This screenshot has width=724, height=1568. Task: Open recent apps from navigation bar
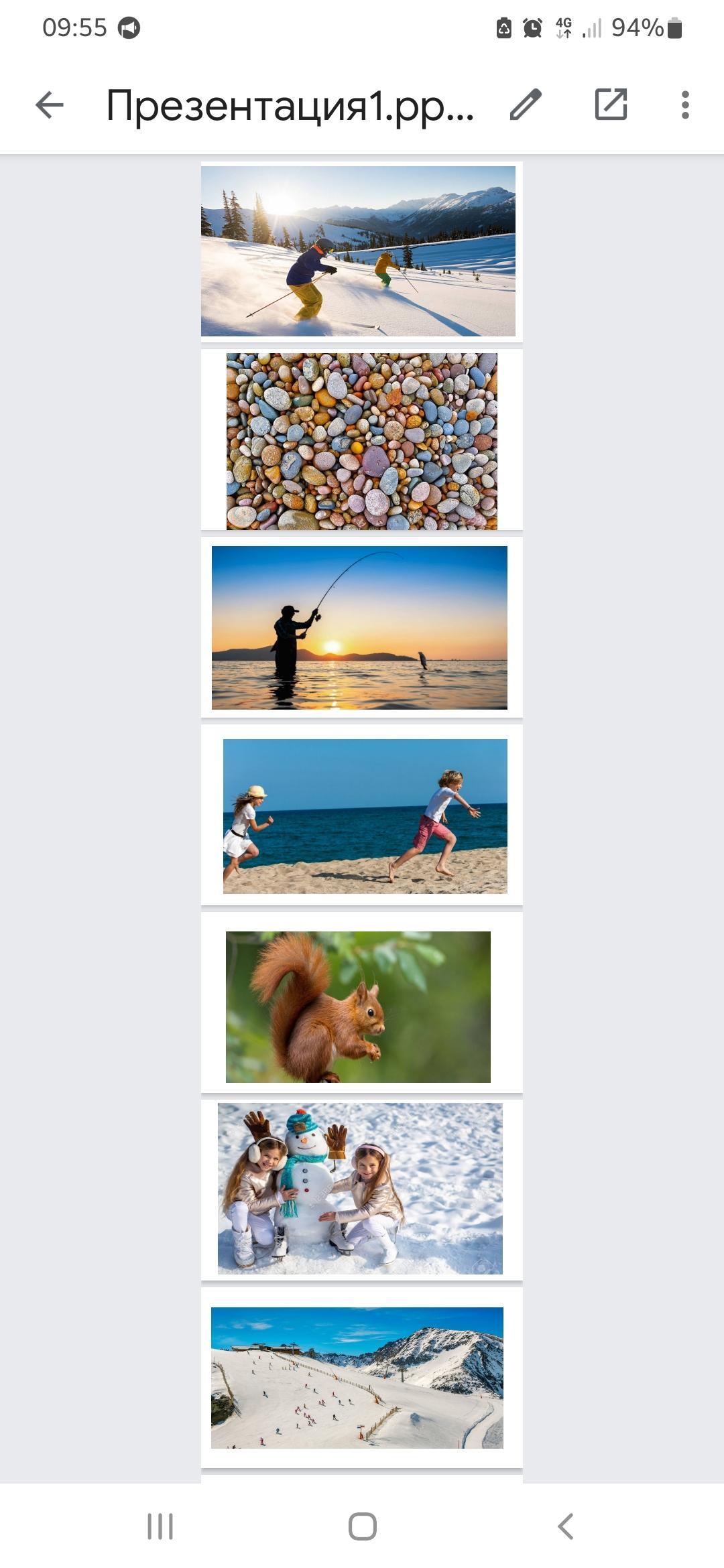coord(160,1526)
